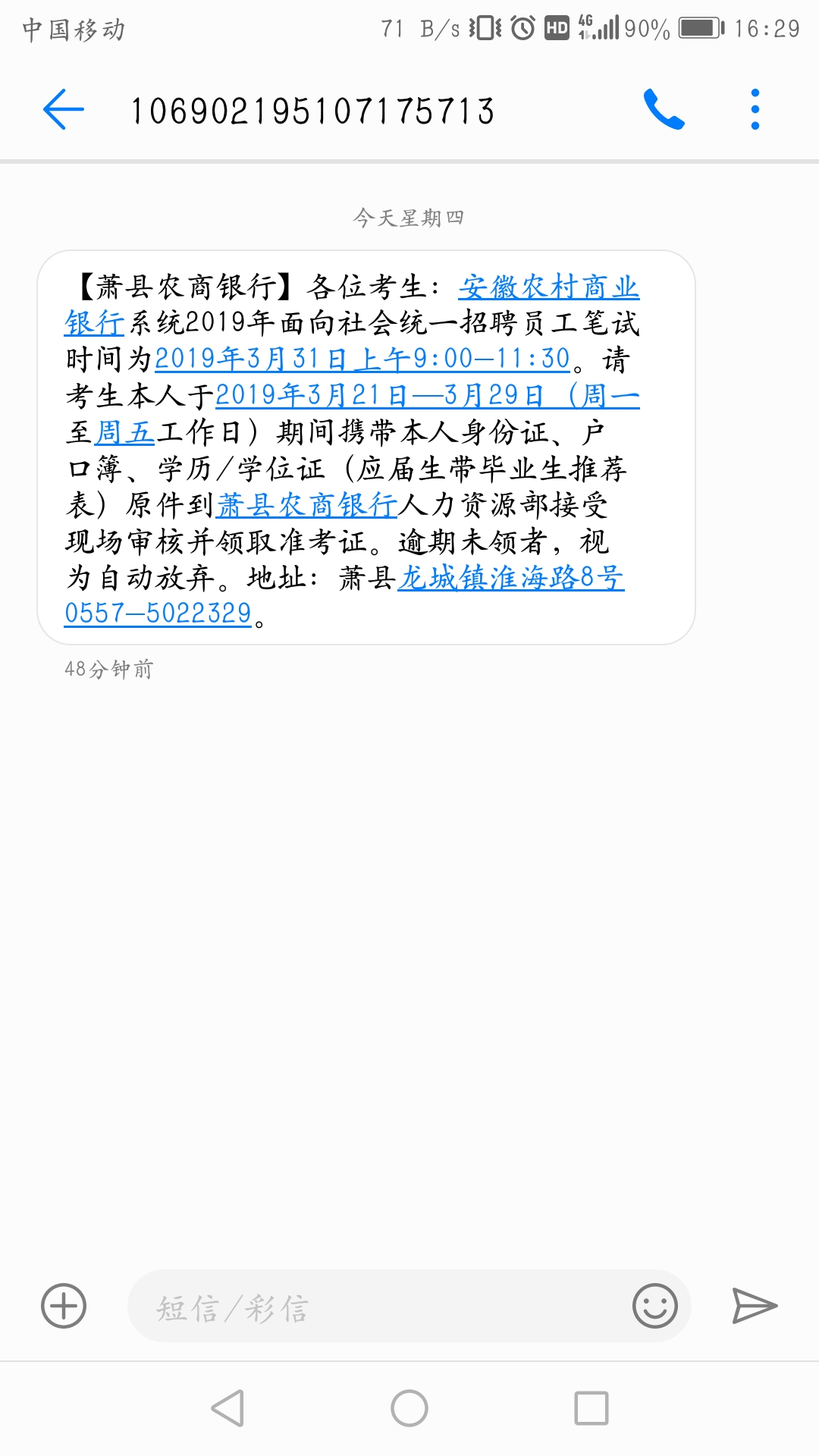Tap the system home button

[409, 1408]
